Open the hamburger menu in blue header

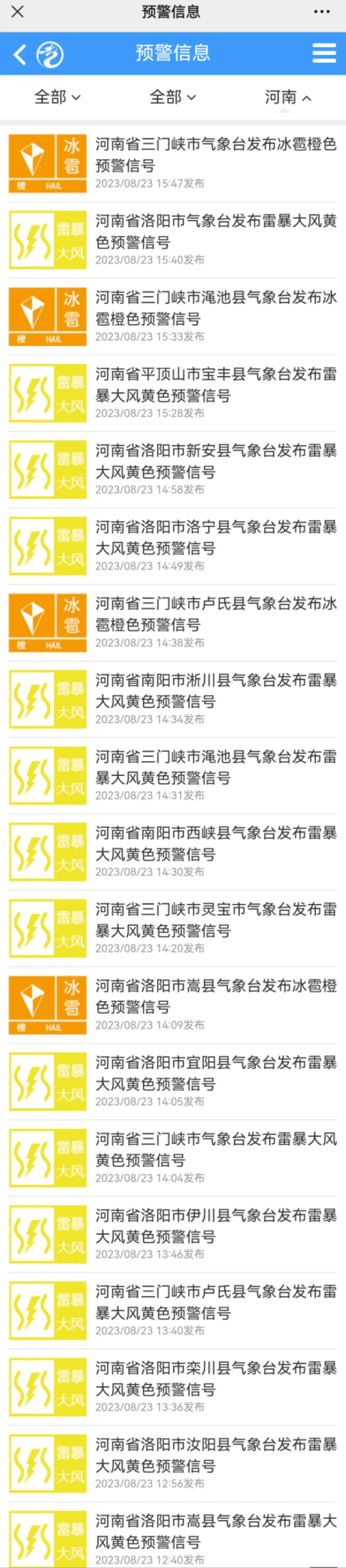pyautogui.click(x=324, y=53)
